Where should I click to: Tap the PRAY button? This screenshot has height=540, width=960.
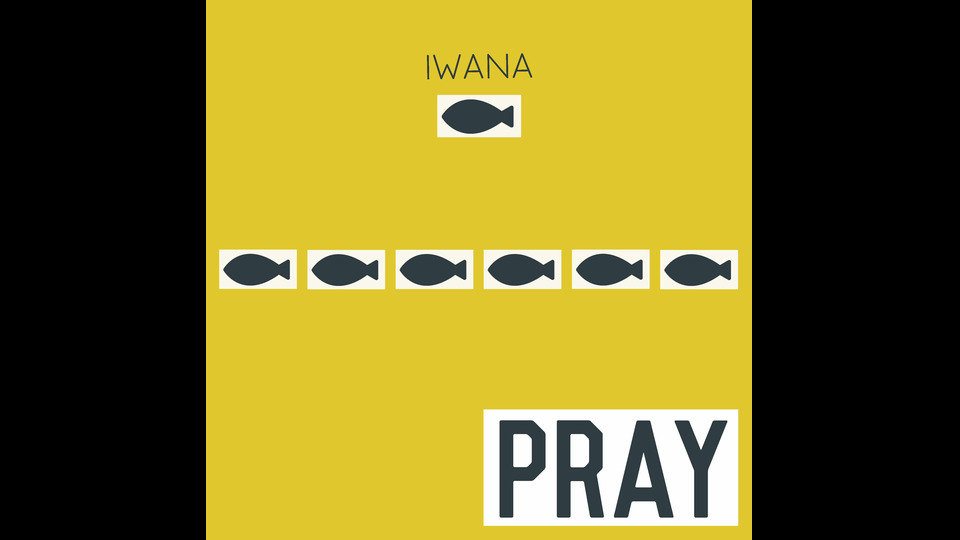610,467
